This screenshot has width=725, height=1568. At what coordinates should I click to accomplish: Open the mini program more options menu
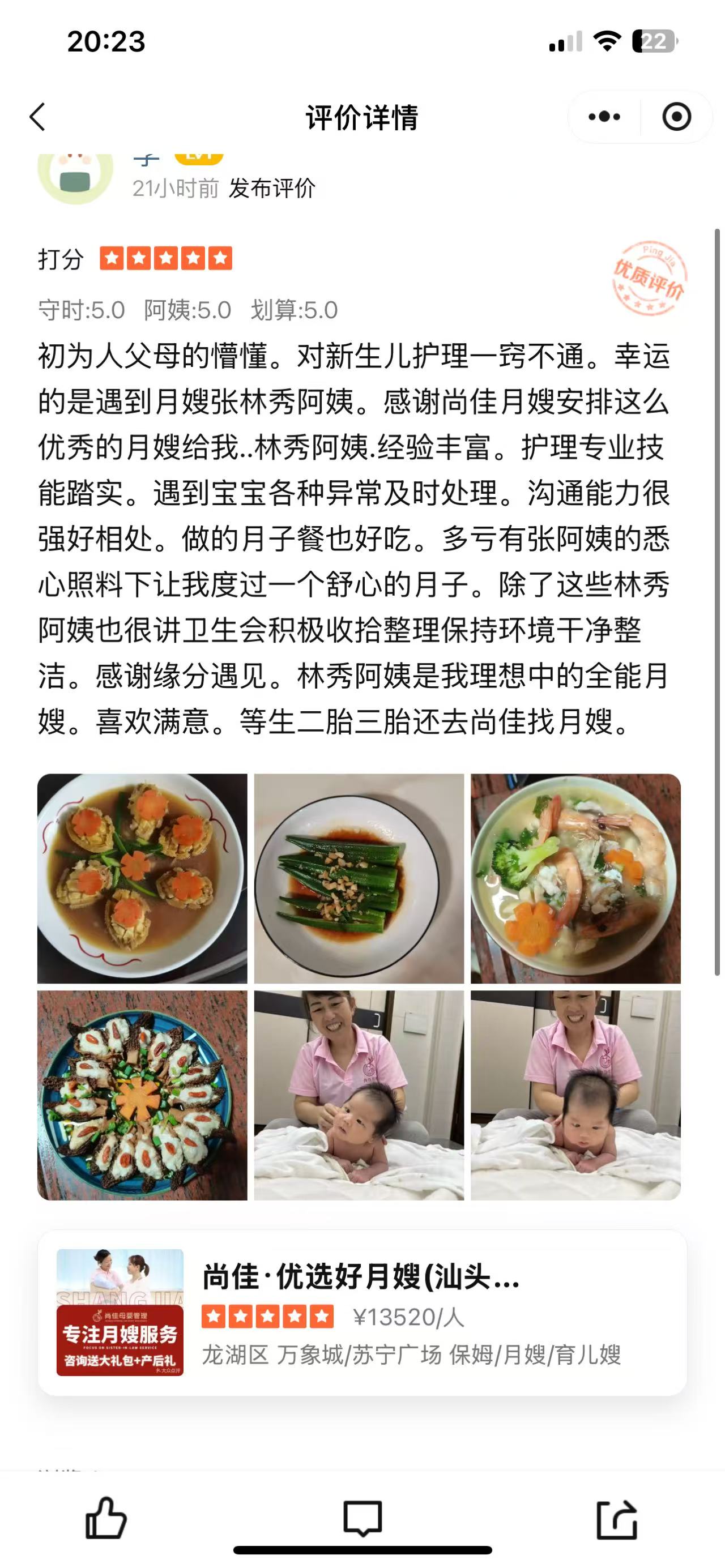(x=604, y=117)
